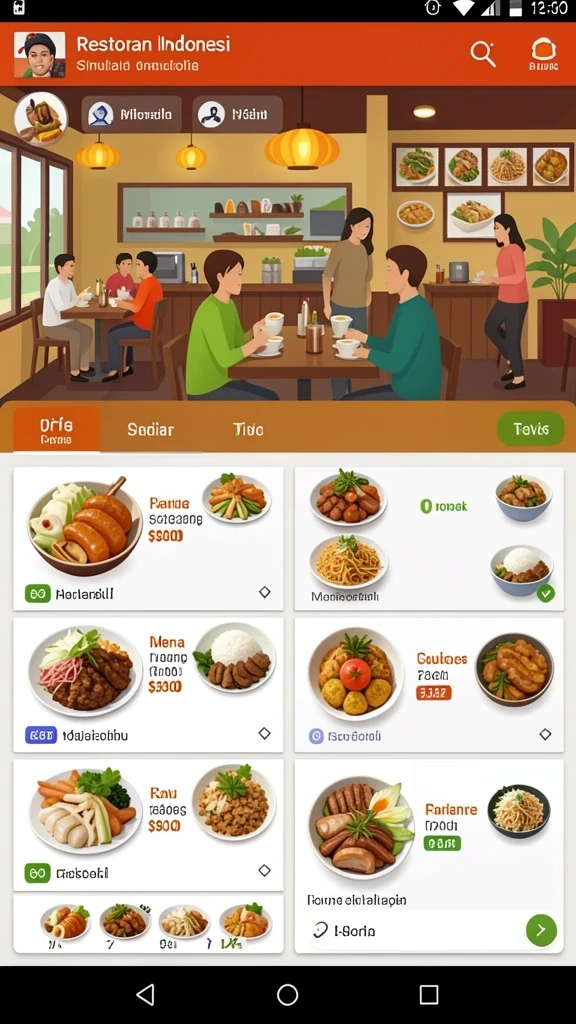Open search in the Restoran Indonesi header
The height and width of the screenshot is (1024, 576).
[483, 54]
